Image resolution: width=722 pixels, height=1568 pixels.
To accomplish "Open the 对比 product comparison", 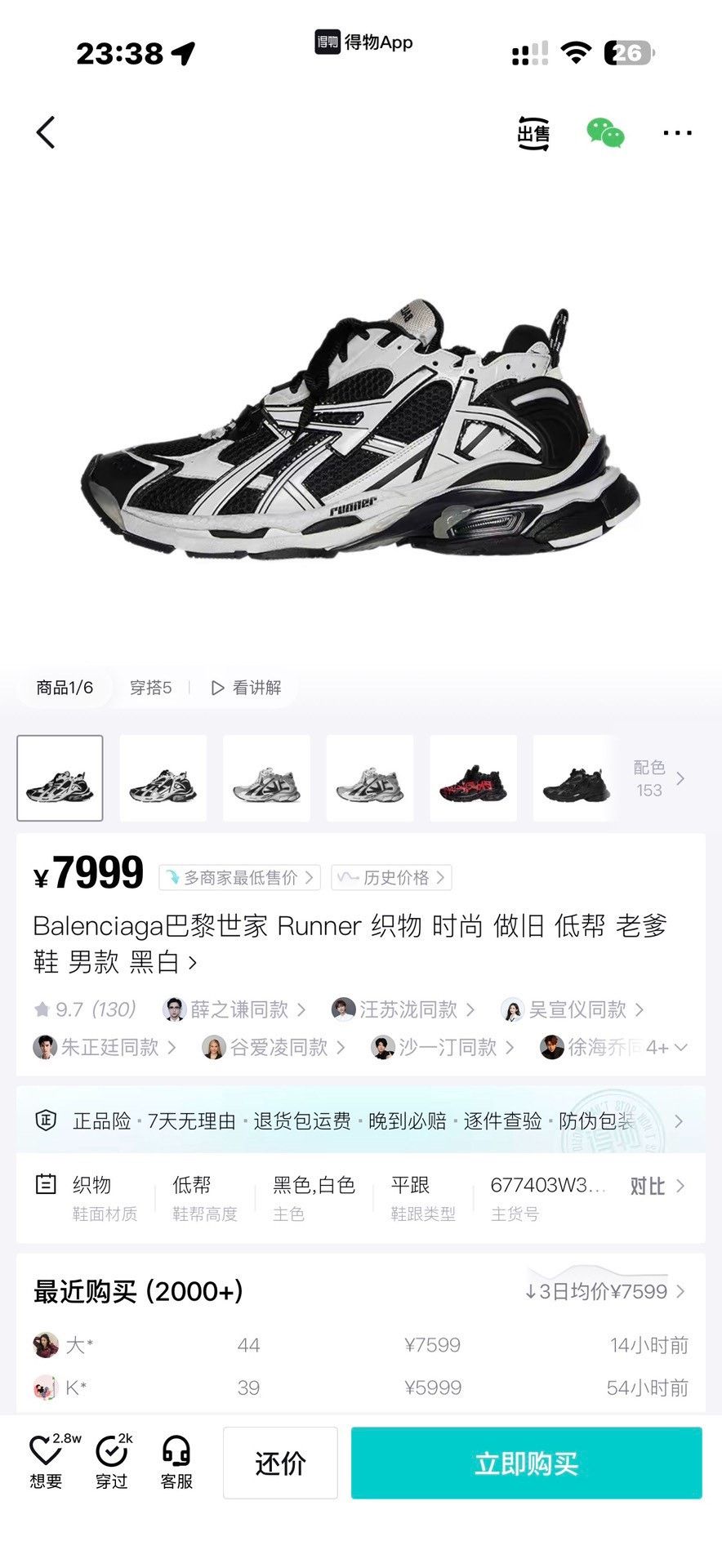I will 657,1186.
